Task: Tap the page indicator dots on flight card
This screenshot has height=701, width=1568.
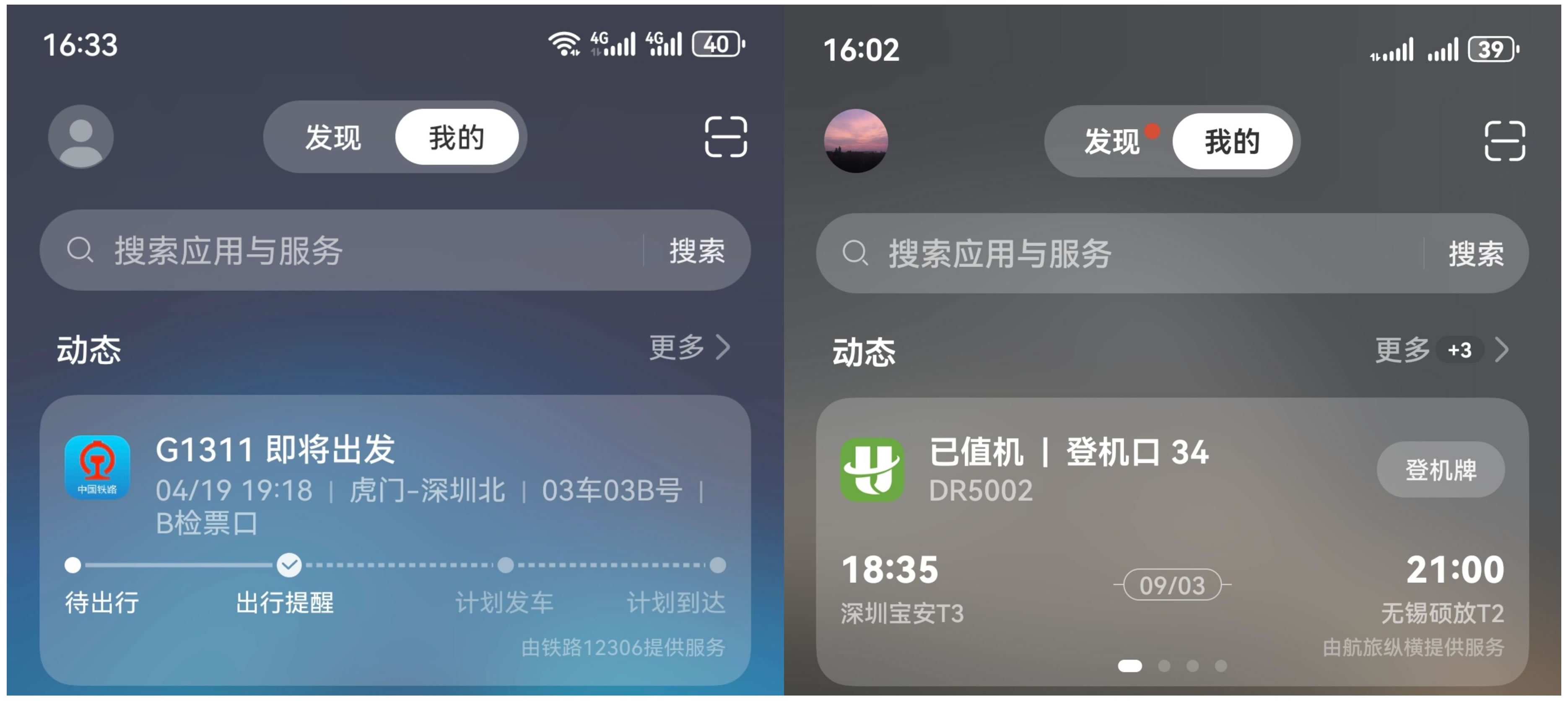Action: pyautogui.click(x=1172, y=666)
